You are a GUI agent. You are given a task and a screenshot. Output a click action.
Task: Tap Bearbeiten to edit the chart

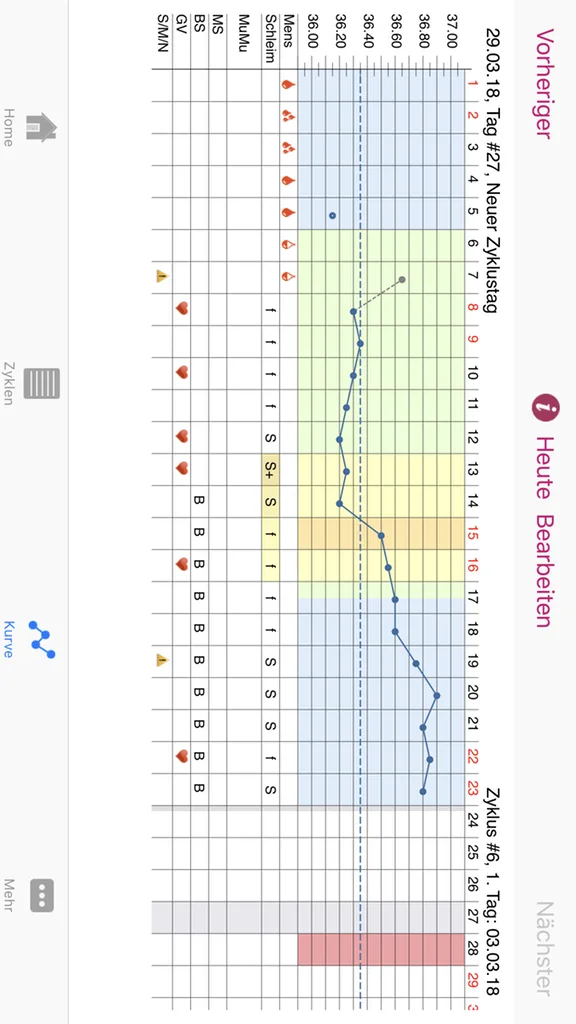pos(544,571)
